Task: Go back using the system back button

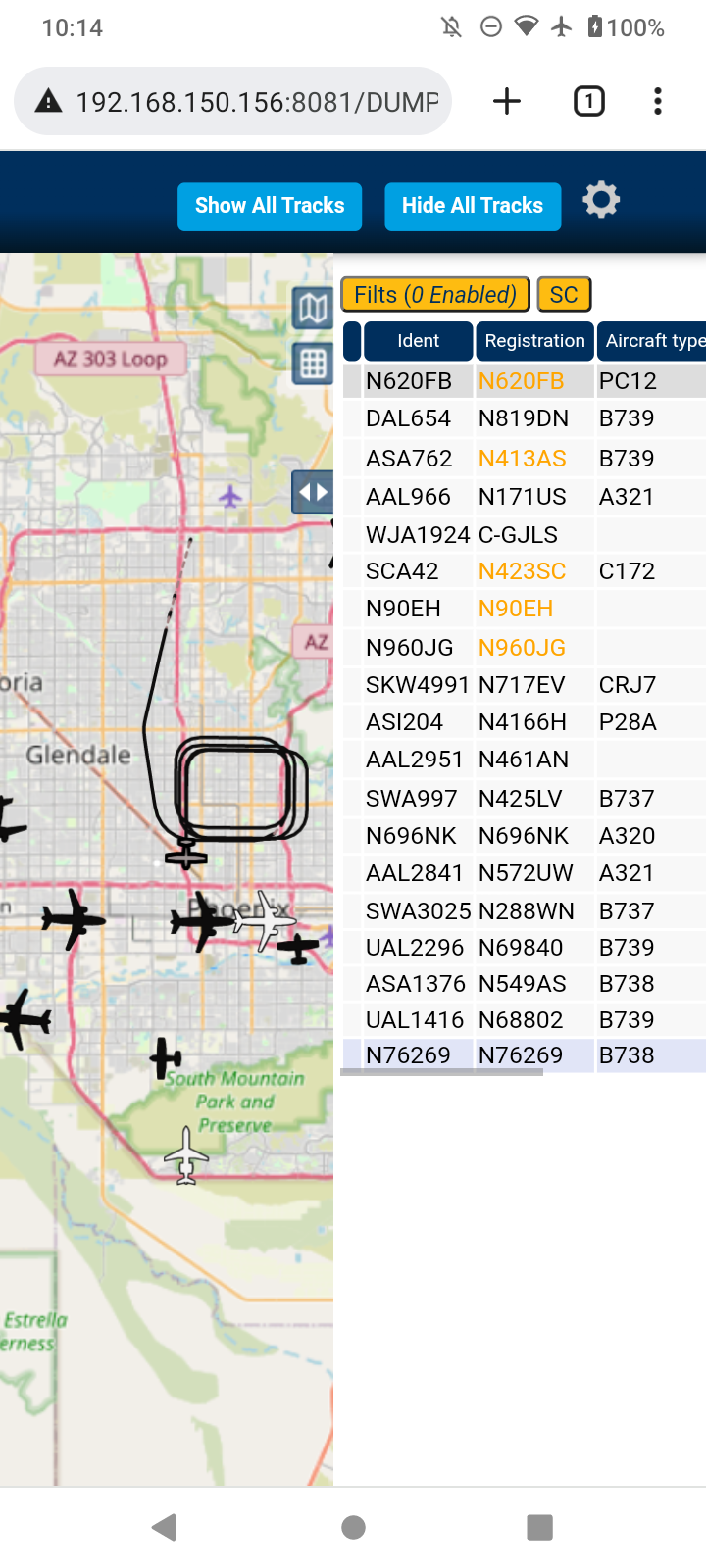Action: click(x=164, y=1527)
